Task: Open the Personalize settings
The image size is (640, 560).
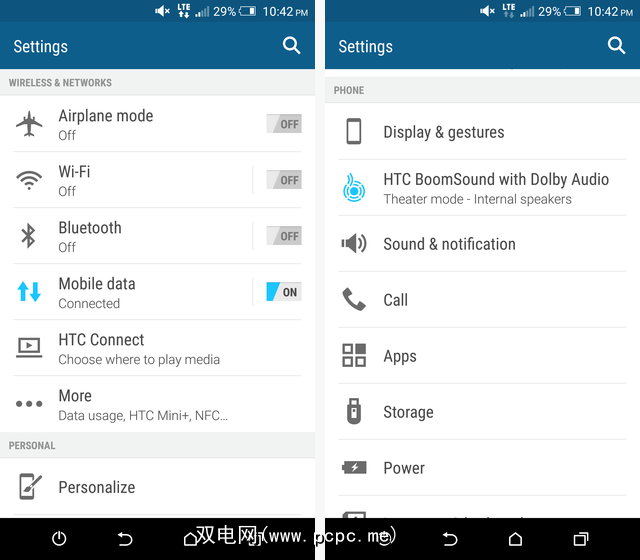Action: [x=150, y=487]
